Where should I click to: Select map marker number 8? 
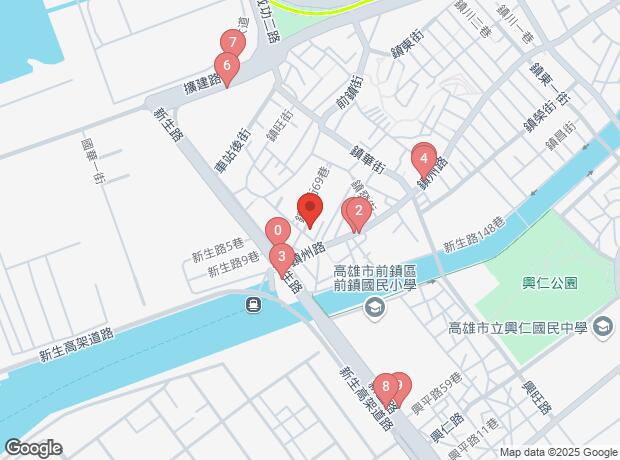click(x=385, y=384)
